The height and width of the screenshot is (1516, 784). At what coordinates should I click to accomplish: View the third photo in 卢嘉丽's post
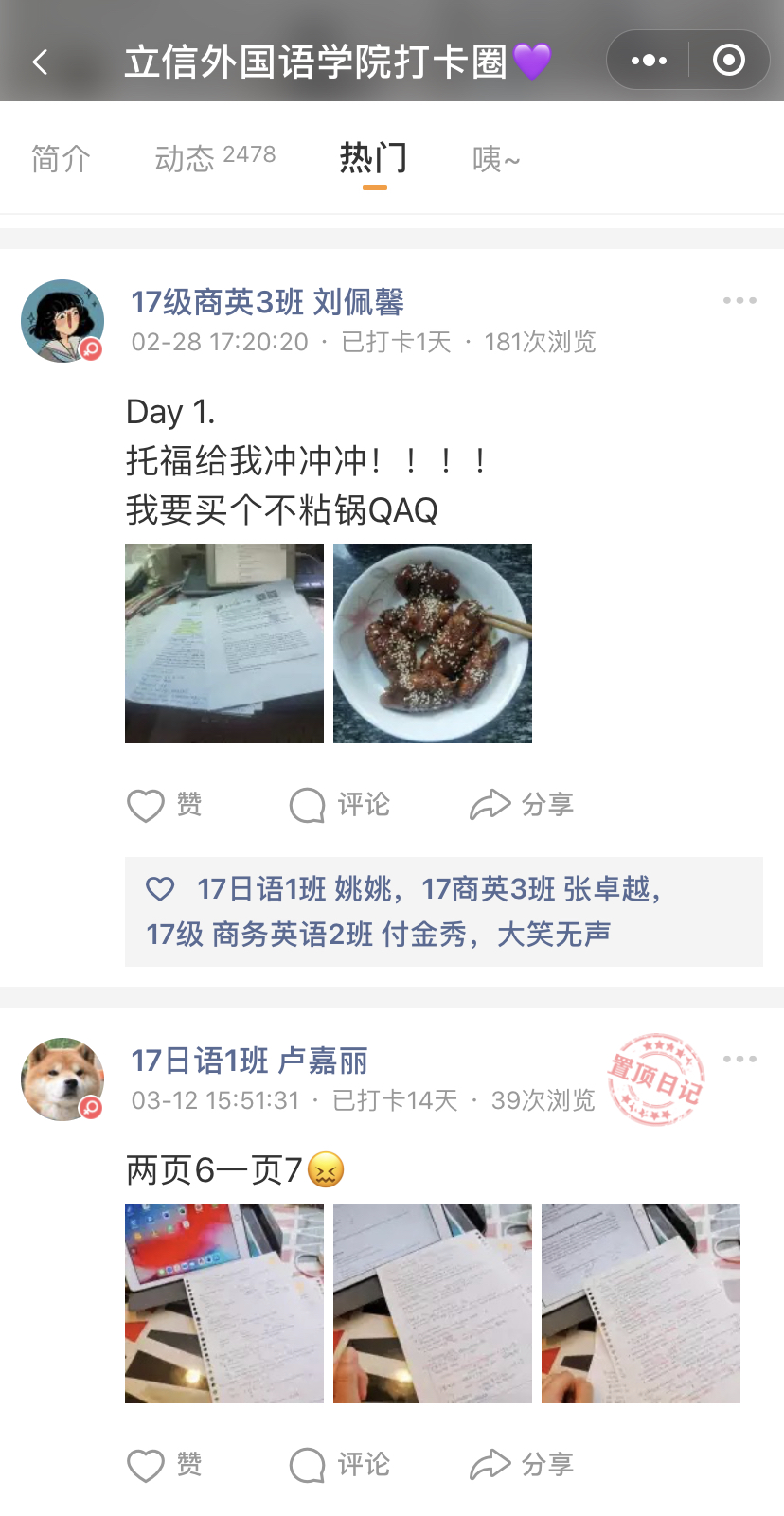[641, 1304]
